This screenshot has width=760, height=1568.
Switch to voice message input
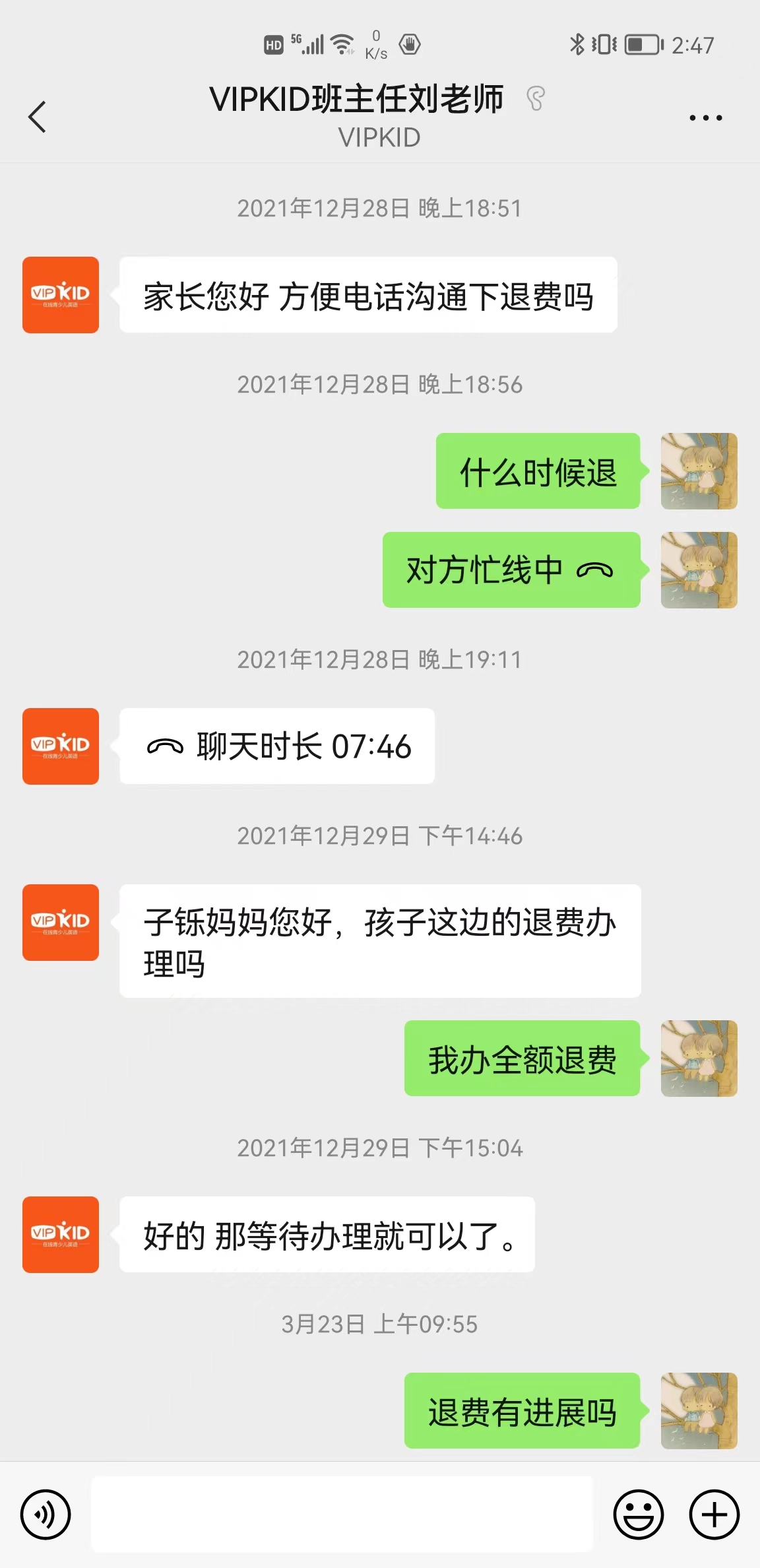[46, 1515]
